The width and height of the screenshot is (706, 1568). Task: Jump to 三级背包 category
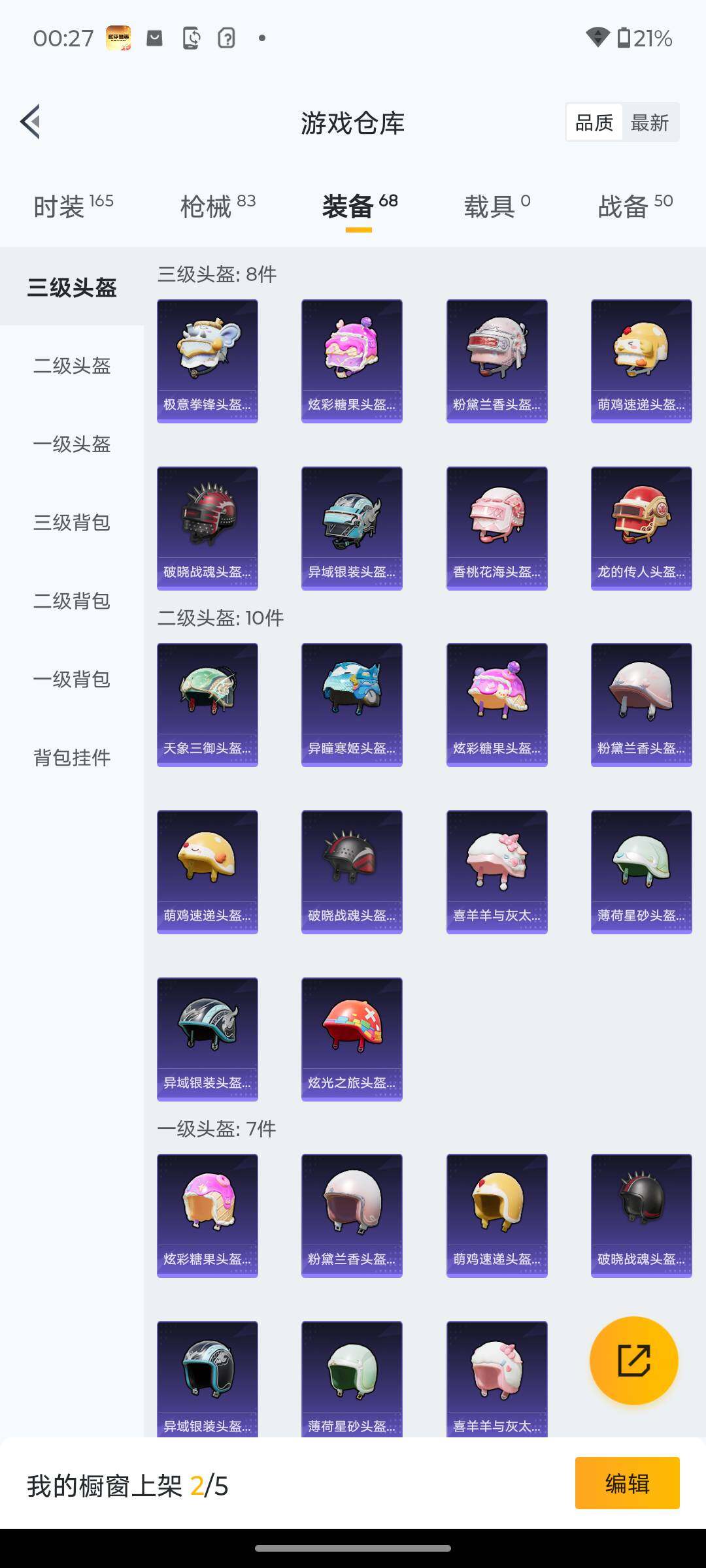point(72,523)
